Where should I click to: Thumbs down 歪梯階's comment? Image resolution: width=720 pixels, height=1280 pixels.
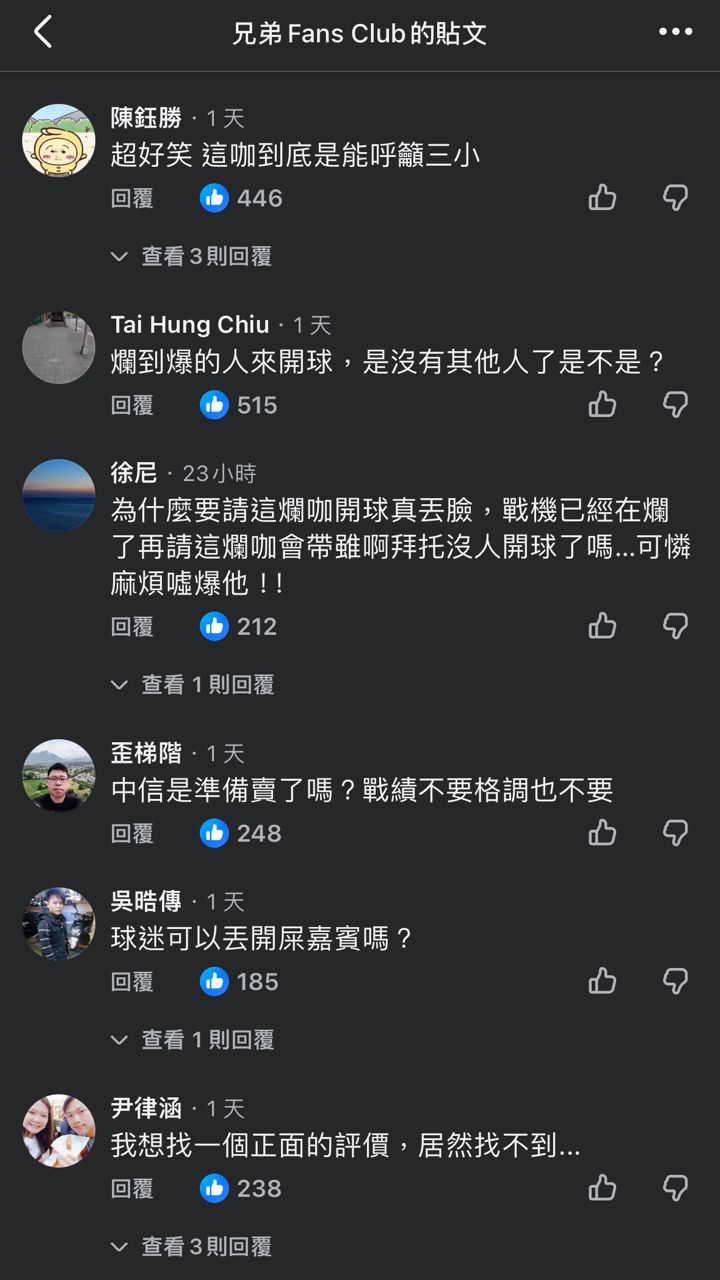click(x=676, y=833)
